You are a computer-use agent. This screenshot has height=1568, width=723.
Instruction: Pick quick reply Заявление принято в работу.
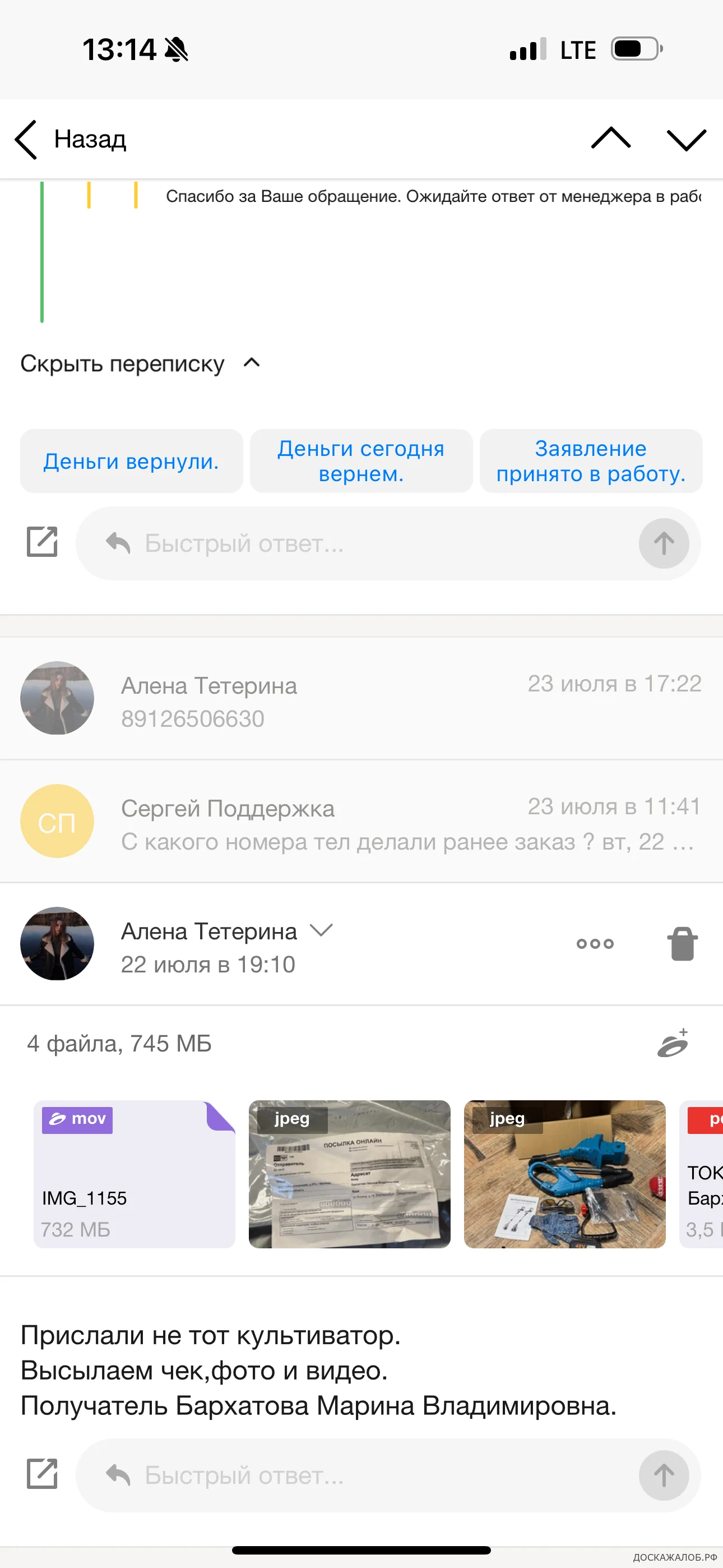(590, 461)
